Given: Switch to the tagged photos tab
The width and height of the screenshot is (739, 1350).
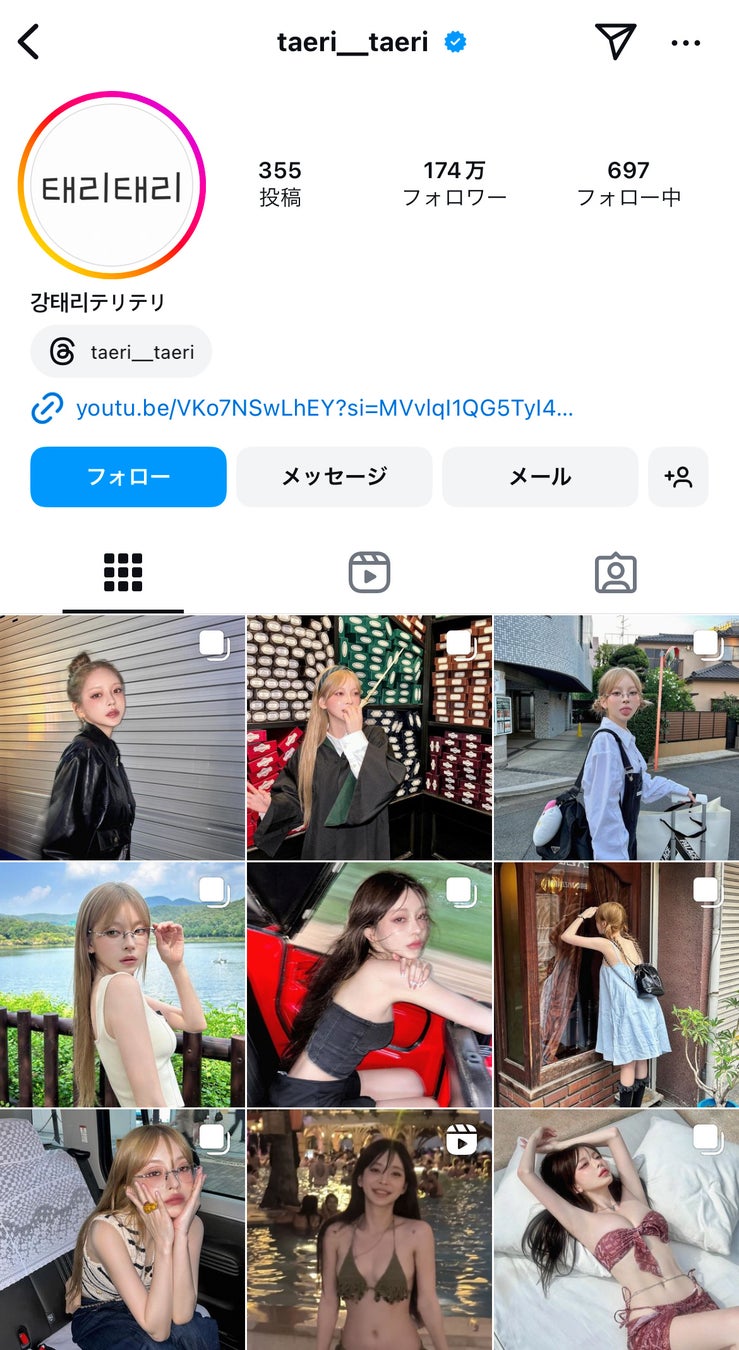Looking at the screenshot, I should [615, 573].
